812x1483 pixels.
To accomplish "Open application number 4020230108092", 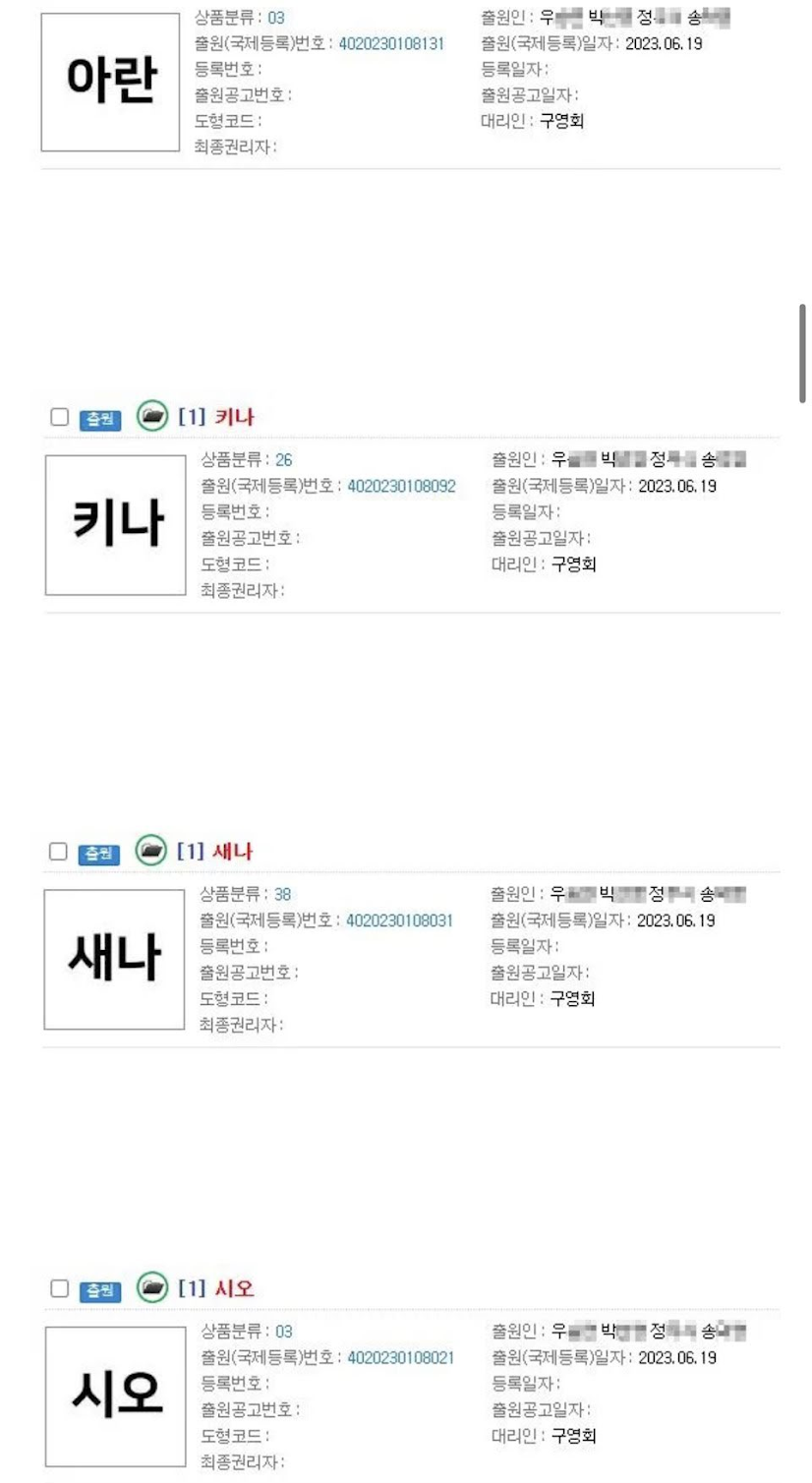I will pos(401,486).
